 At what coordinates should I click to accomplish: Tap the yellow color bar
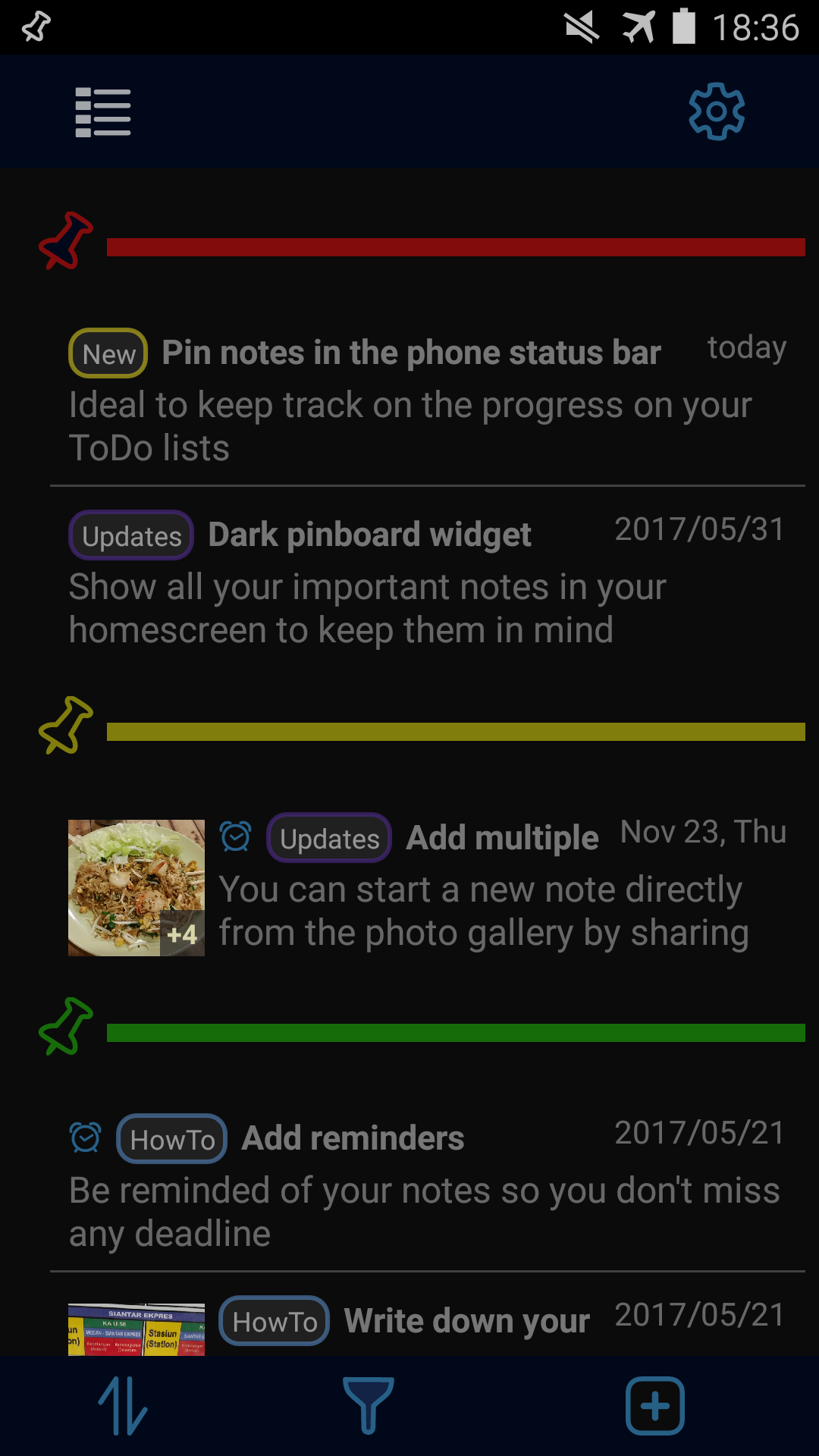click(x=455, y=730)
